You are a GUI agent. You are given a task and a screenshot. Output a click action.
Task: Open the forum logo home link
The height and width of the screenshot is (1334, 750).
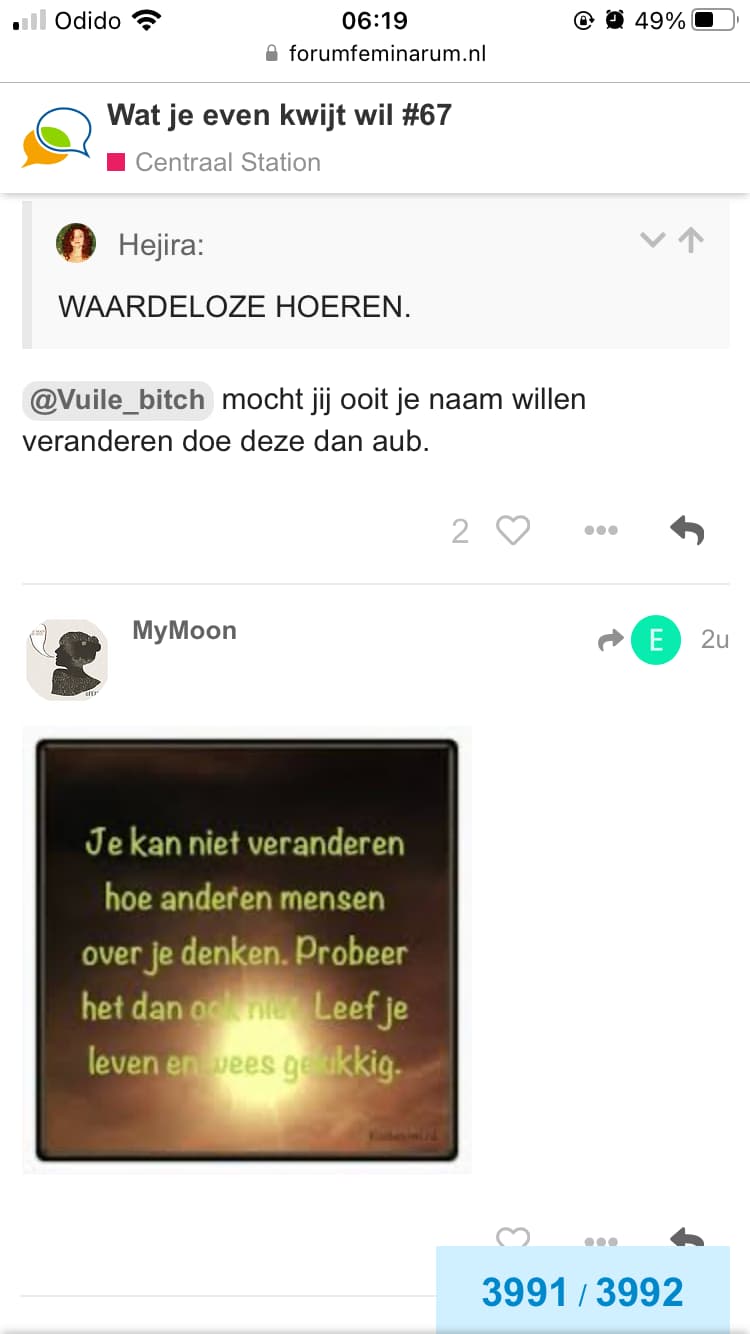[x=57, y=136]
